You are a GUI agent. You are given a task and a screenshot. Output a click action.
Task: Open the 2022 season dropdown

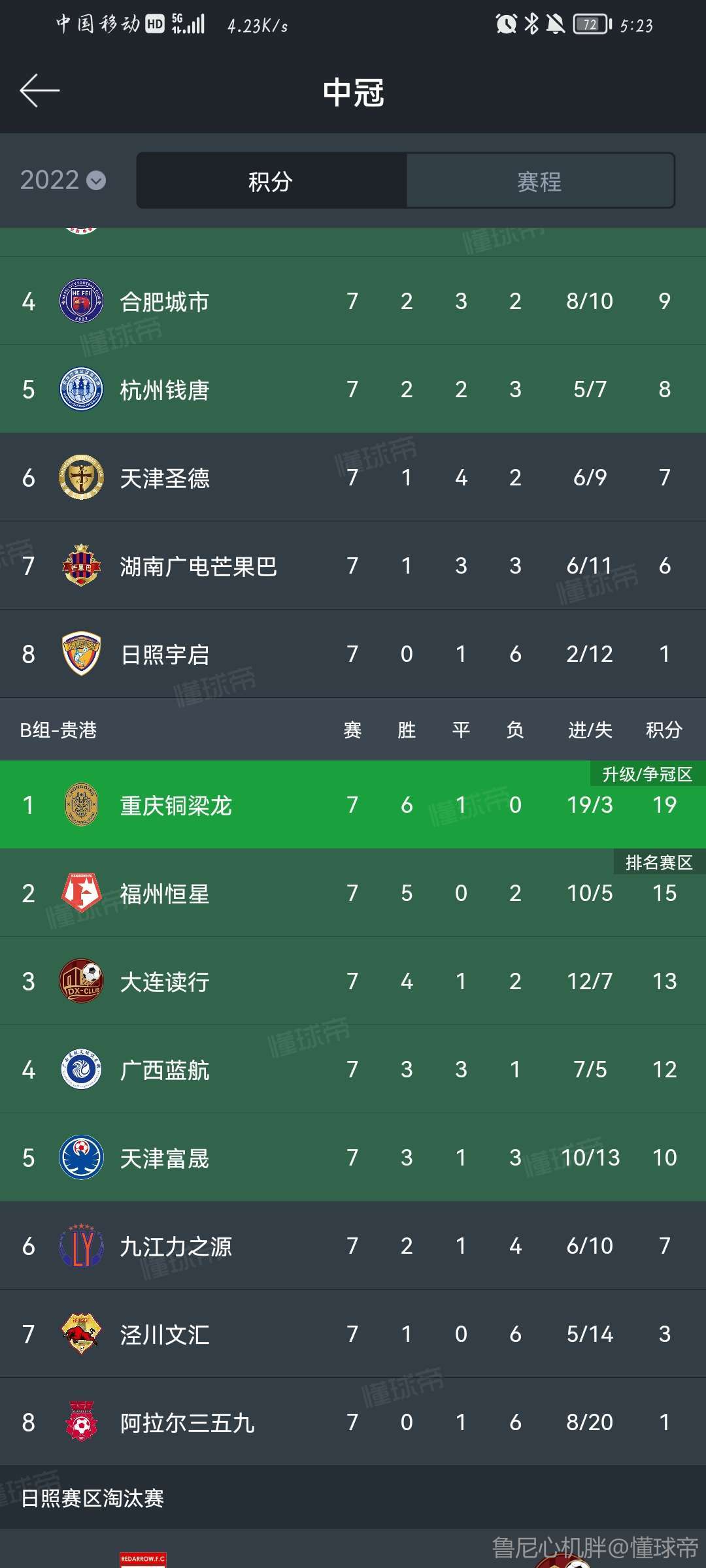pos(63,180)
